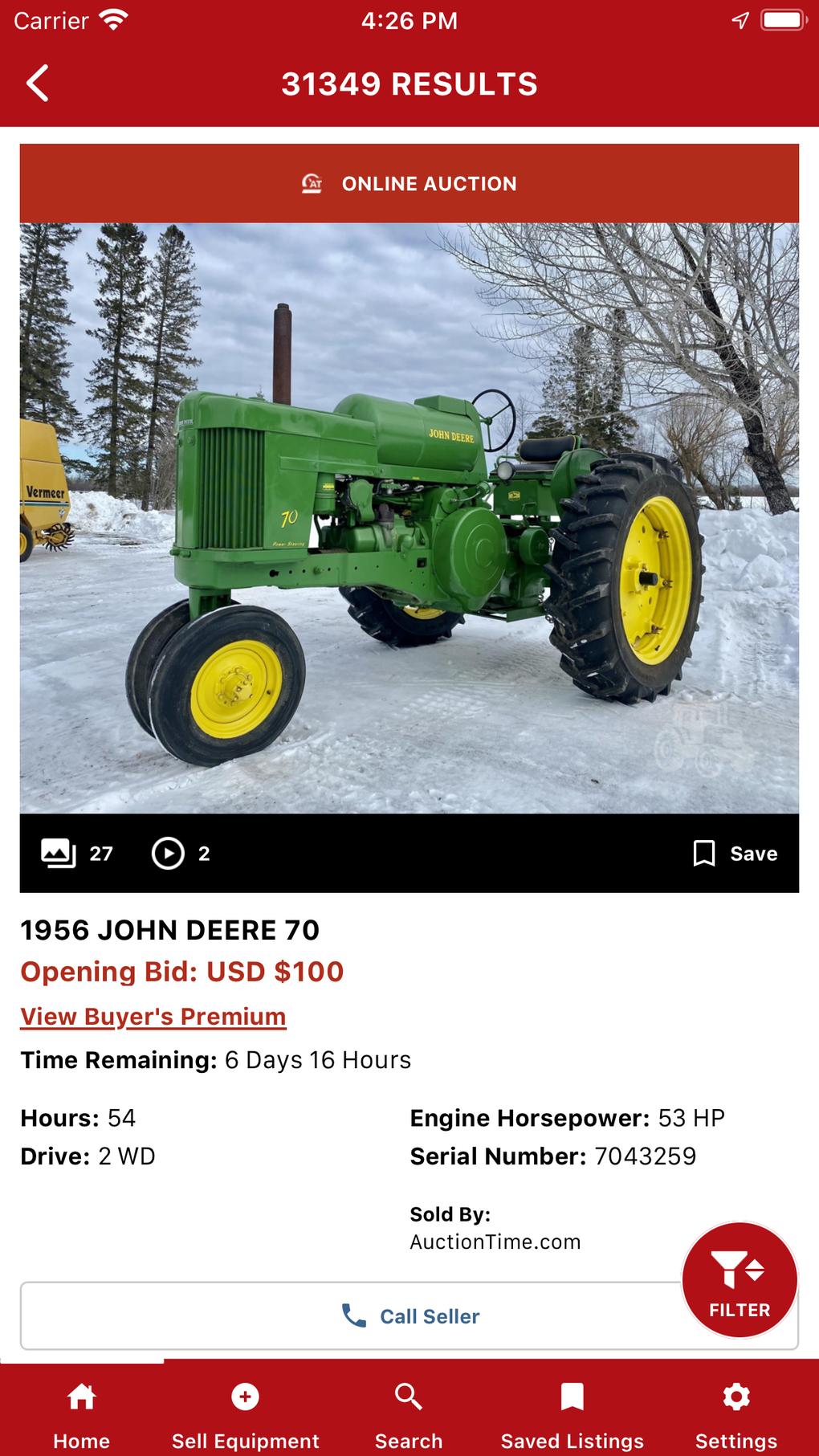Play the listing's 2 videos

181,853
